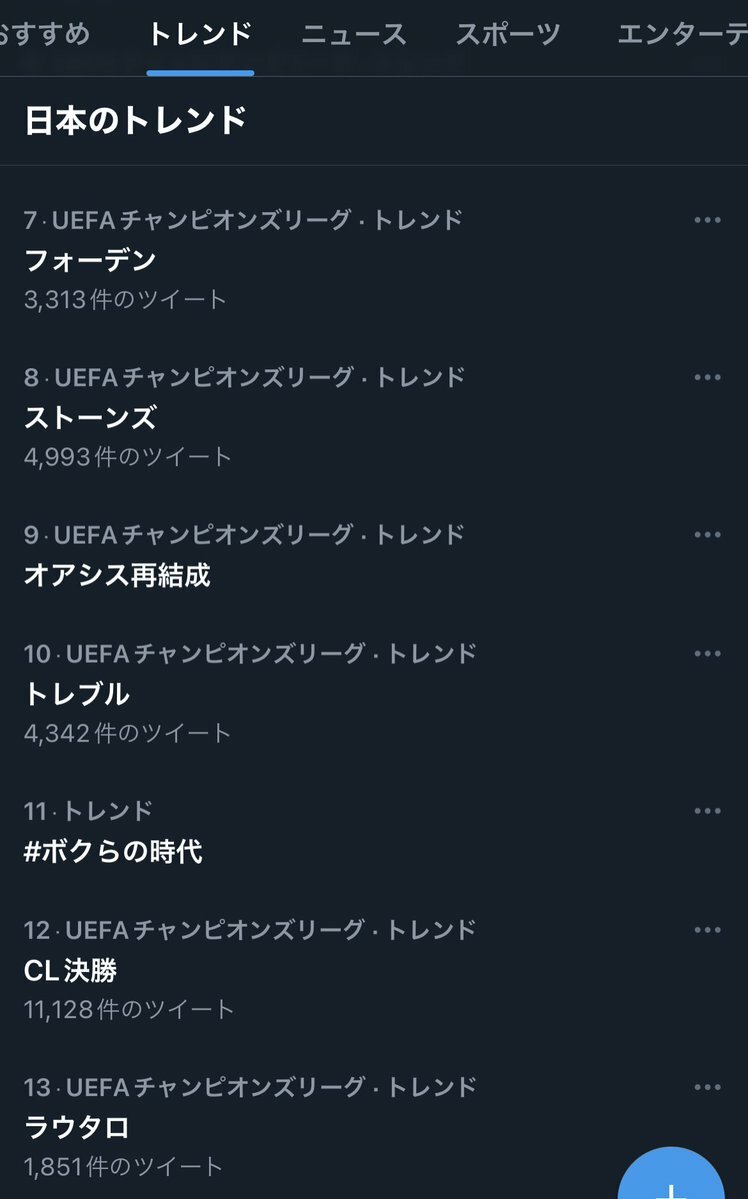Switch to the おすすめ tab
Screen dimensions: 748x1199
(44, 34)
